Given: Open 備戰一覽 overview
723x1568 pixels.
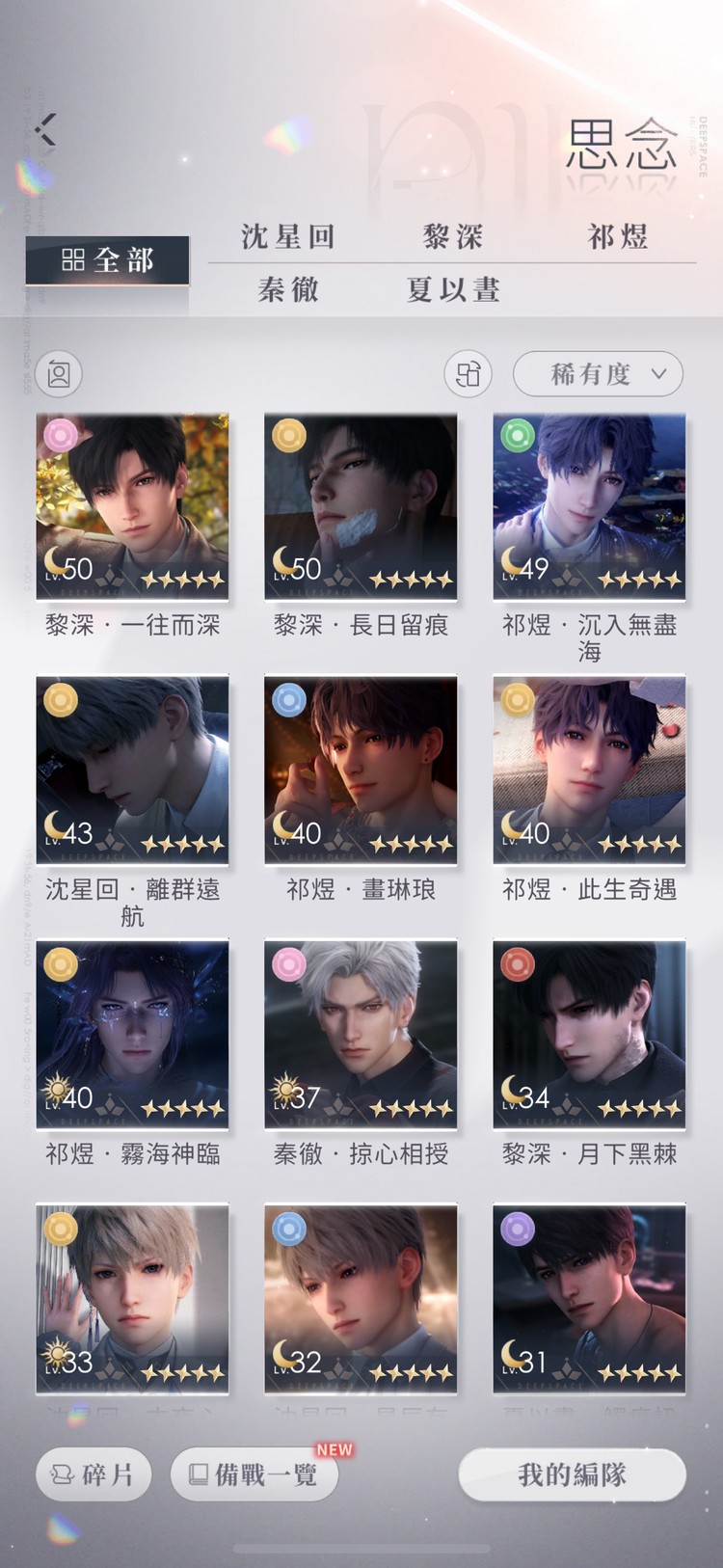Looking at the screenshot, I should 254,1474.
